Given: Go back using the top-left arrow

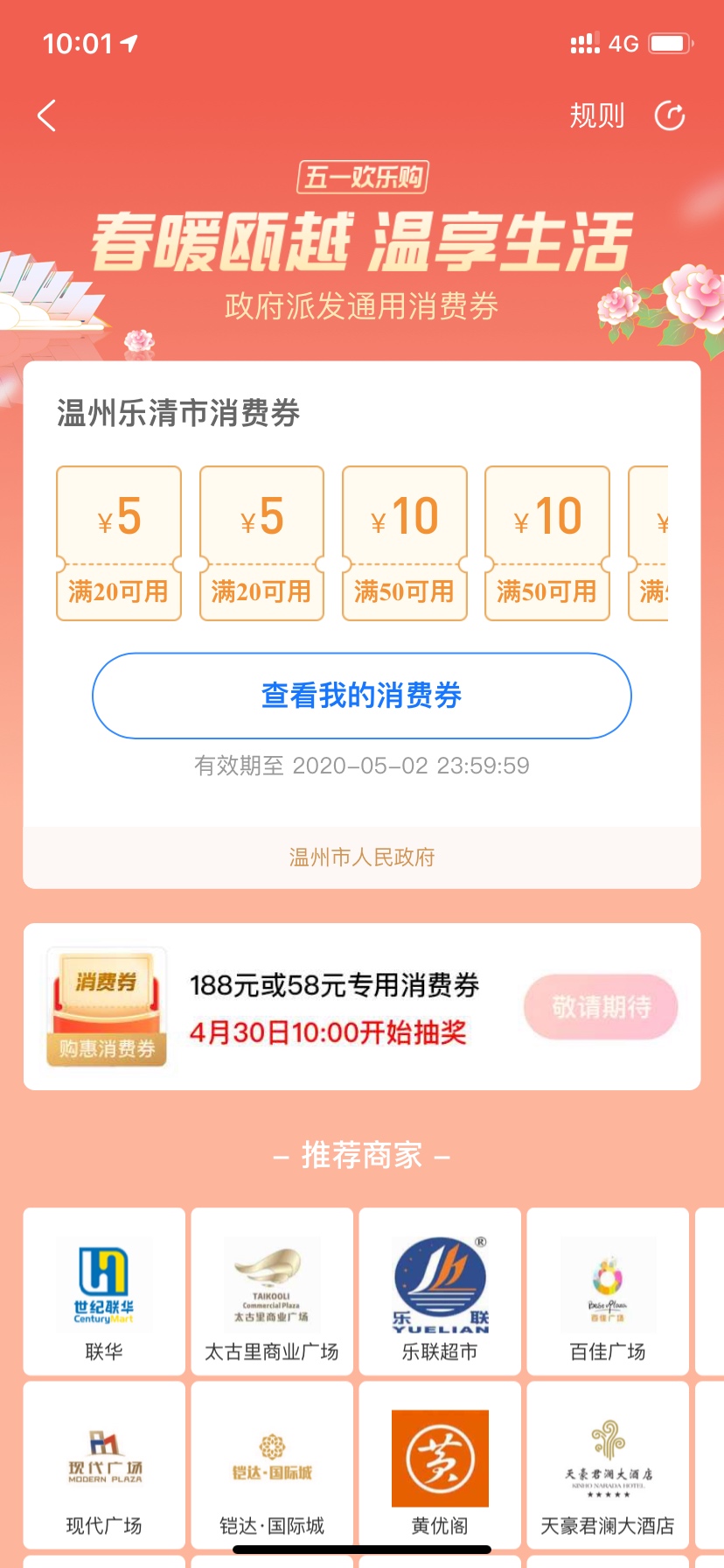Looking at the screenshot, I should click(x=47, y=115).
